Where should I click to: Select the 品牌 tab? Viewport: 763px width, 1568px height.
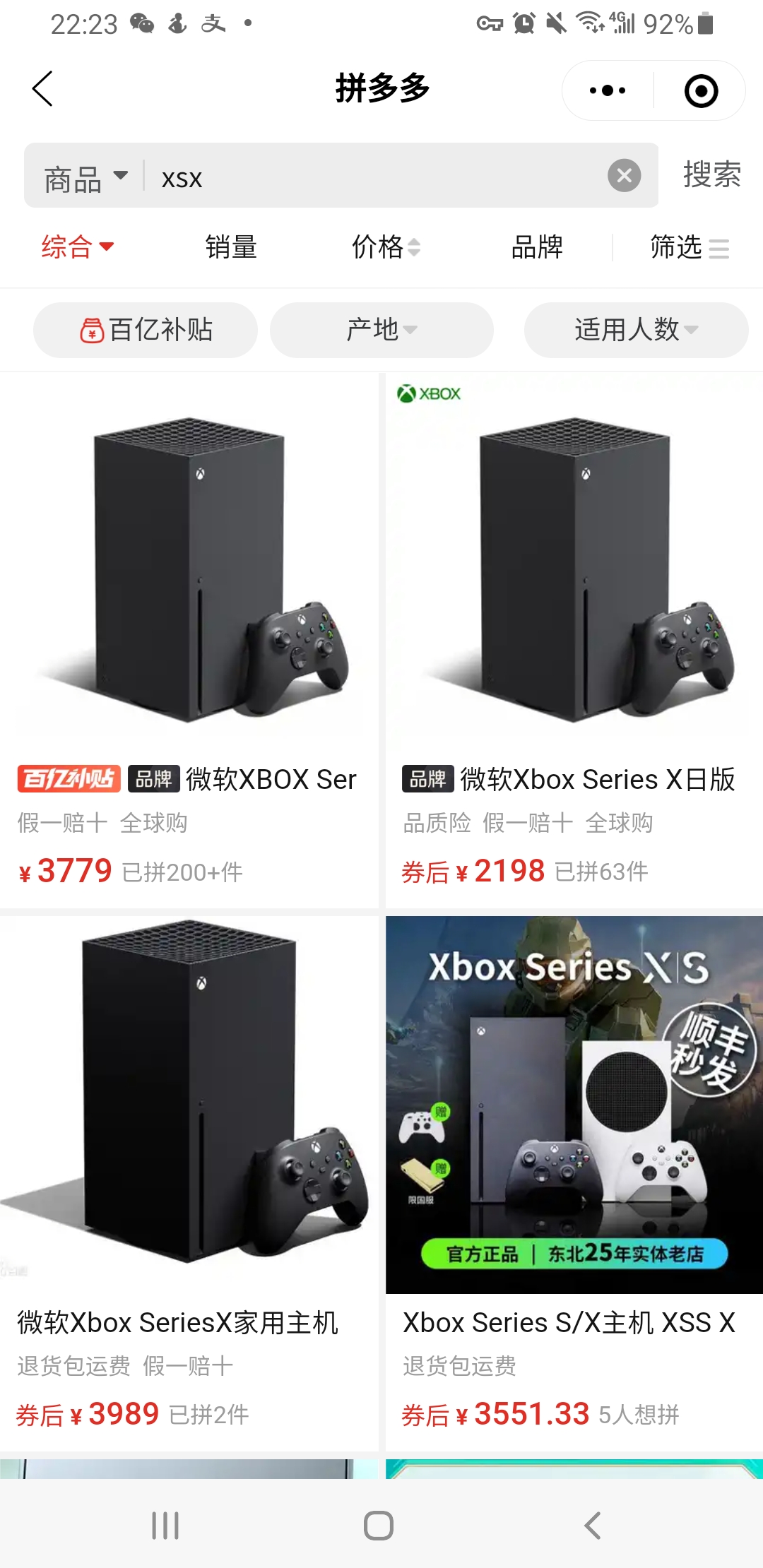pos(537,247)
